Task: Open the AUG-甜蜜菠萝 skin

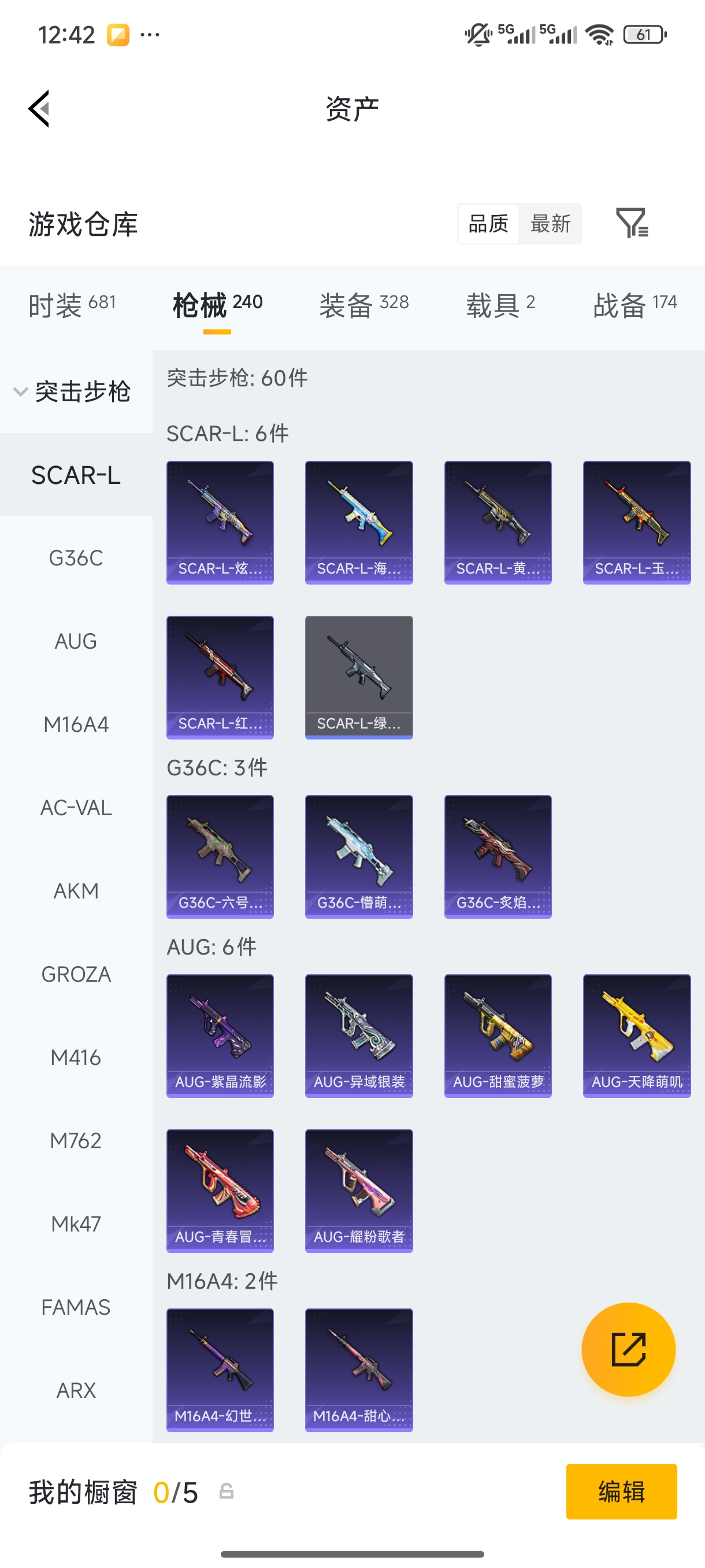Action: point(498,1036)
